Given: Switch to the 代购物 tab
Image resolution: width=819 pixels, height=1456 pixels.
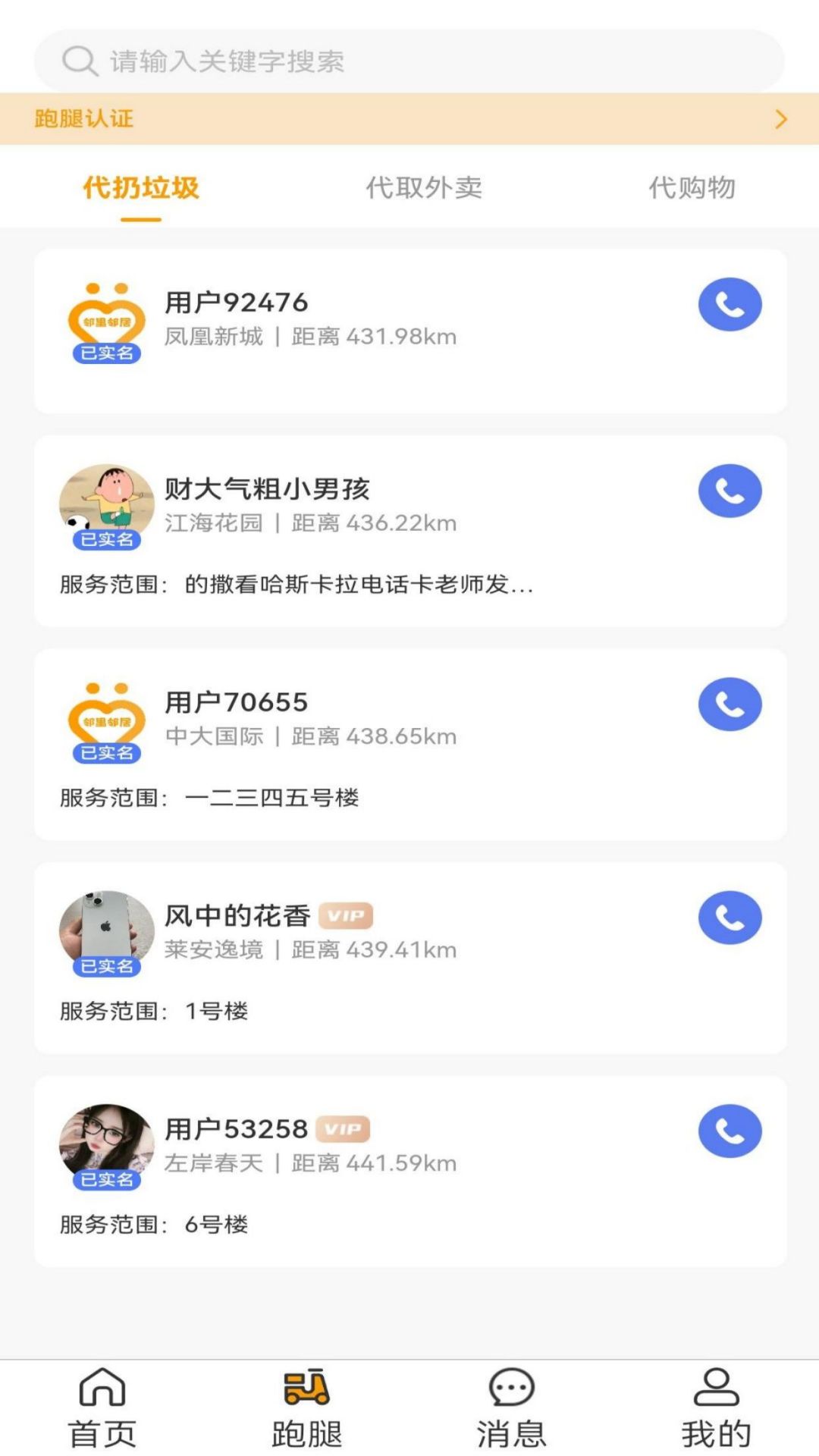Looking at the screenshot, I should 692,188.
